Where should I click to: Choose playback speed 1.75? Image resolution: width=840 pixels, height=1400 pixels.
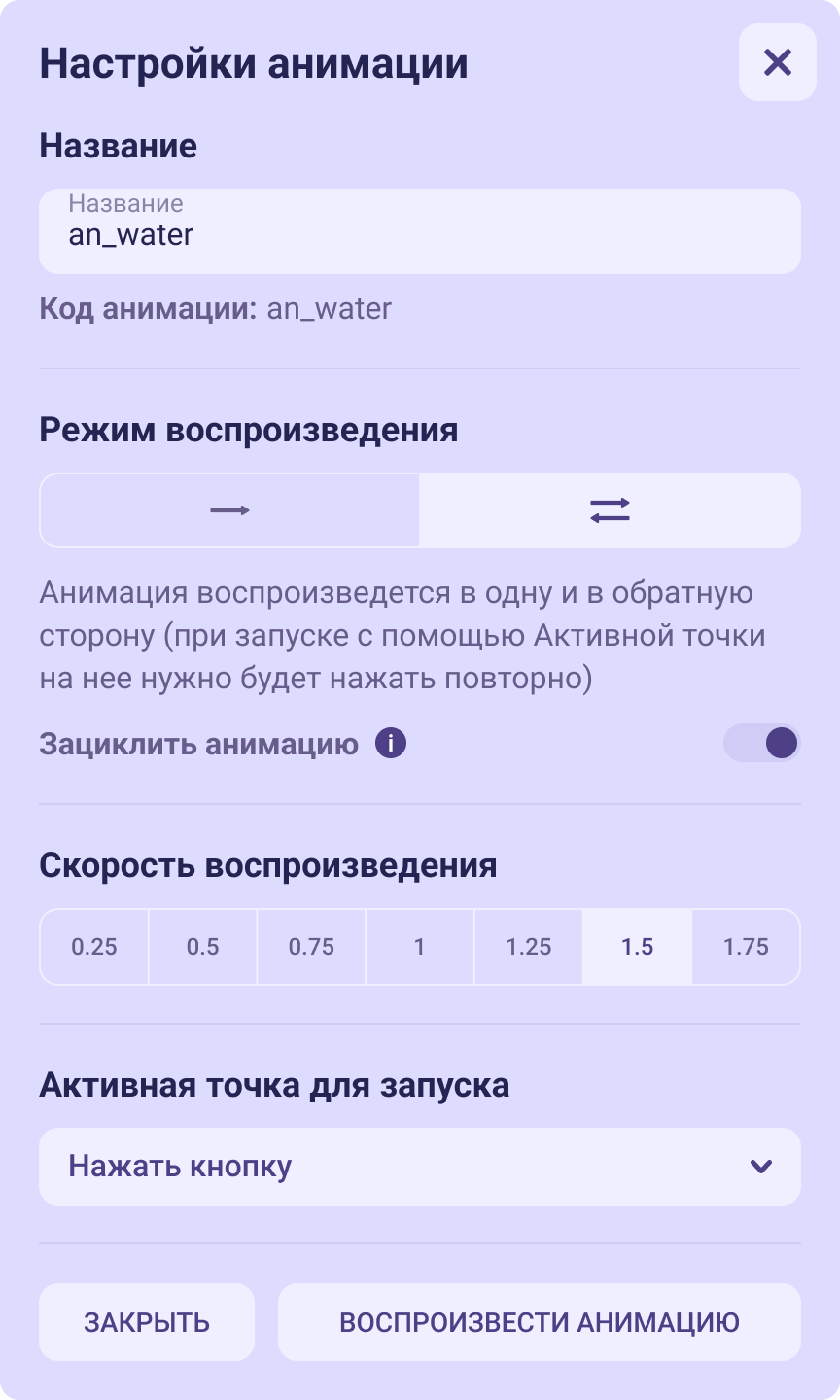746,947
